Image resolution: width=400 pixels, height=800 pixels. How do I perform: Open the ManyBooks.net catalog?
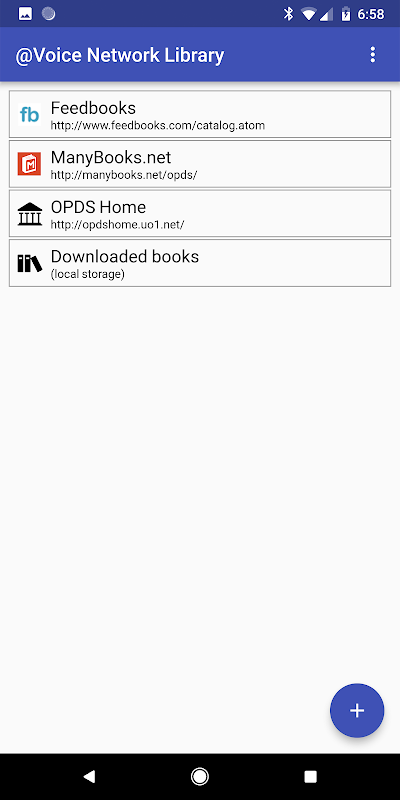(x=200, y=163)
